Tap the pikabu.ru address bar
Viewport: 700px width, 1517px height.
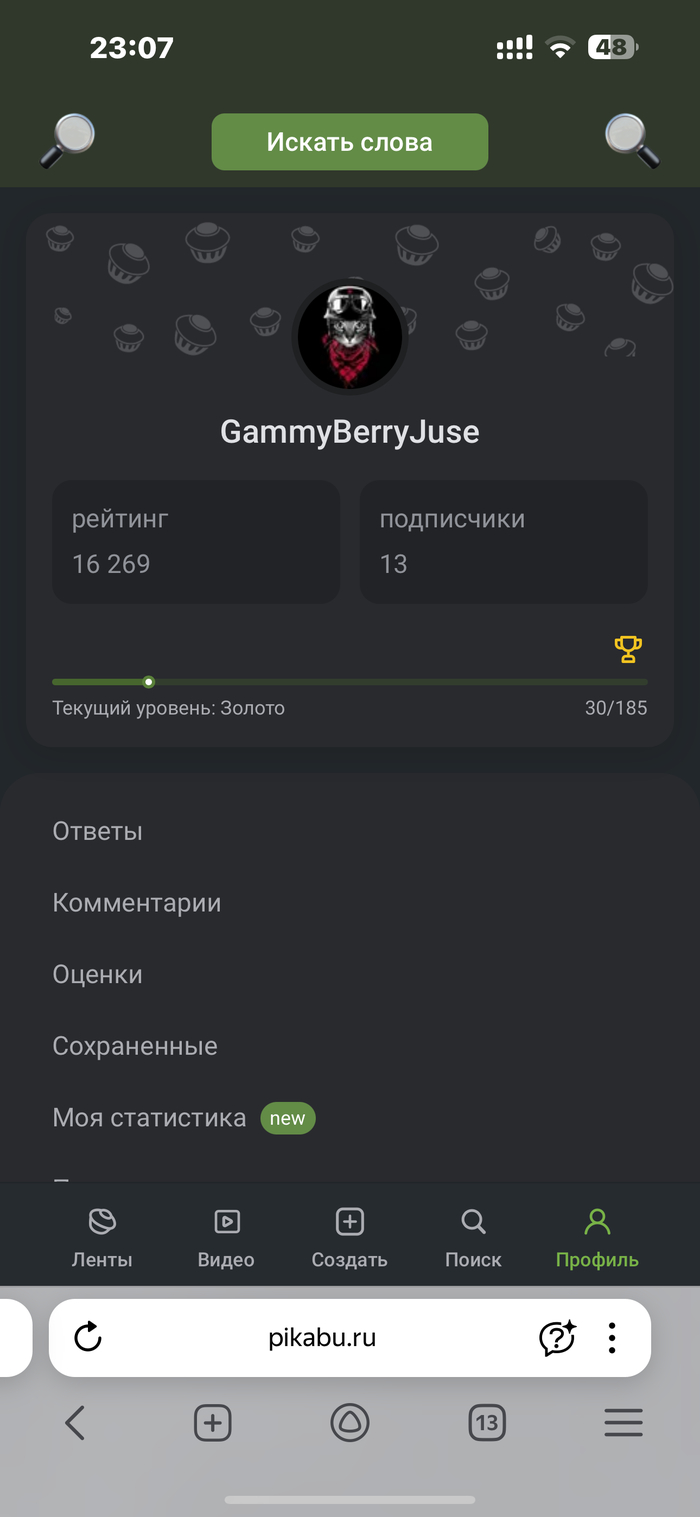click(322, 1338)
